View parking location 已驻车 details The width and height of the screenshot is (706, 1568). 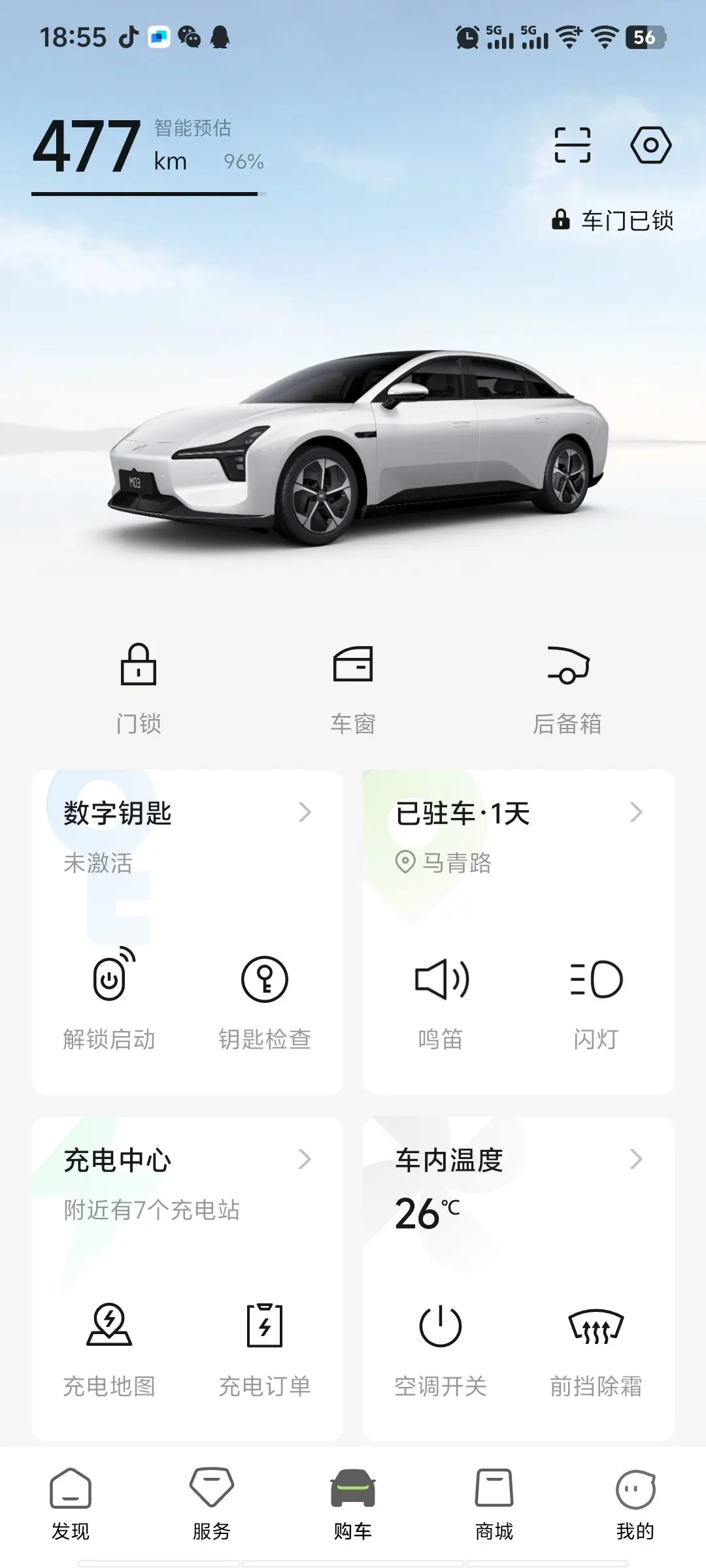click(x=518, y=813)
